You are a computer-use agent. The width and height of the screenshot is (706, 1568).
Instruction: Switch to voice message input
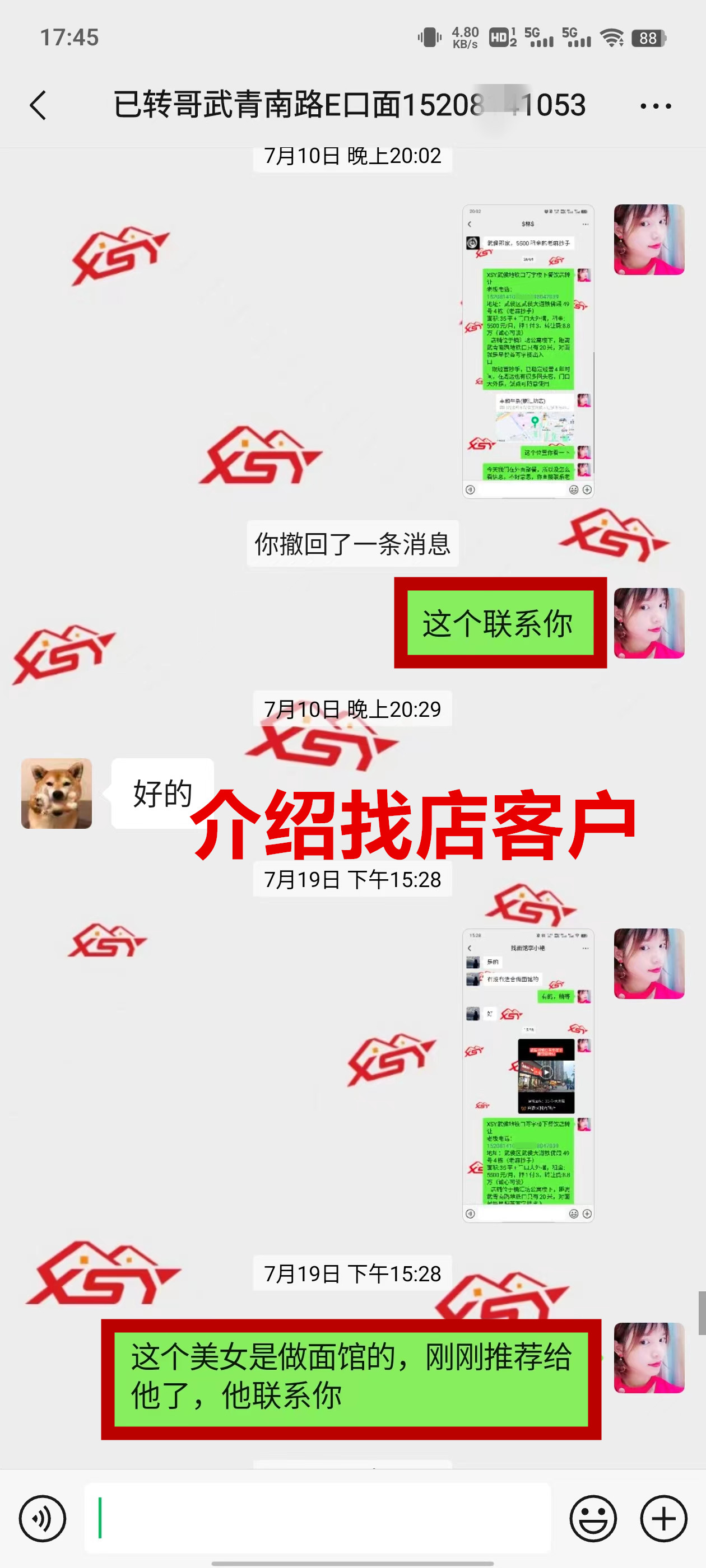(x=42, y=1518)
